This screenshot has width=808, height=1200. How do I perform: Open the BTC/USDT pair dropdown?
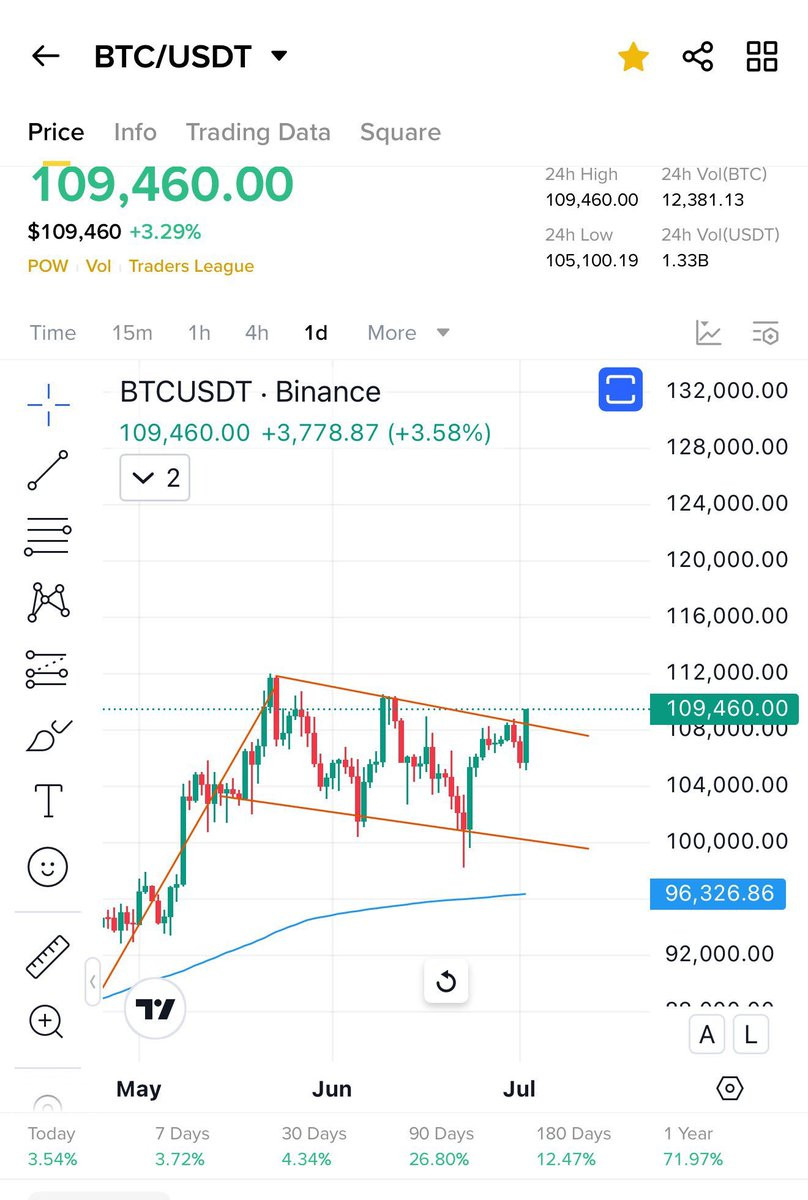point(279,56)
